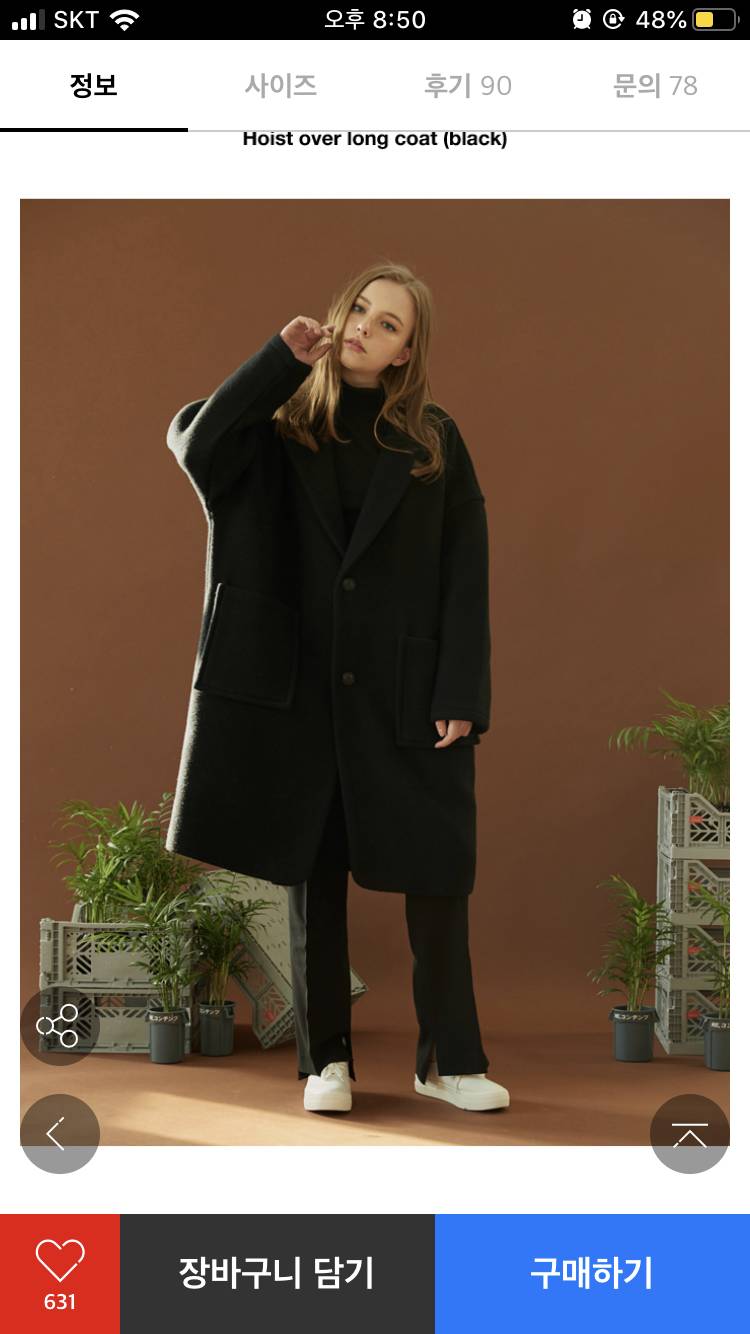Switch to the 사이즈 tab
Screen dimensions: 750x1334
pyautogui.click(x=281, y=86)
